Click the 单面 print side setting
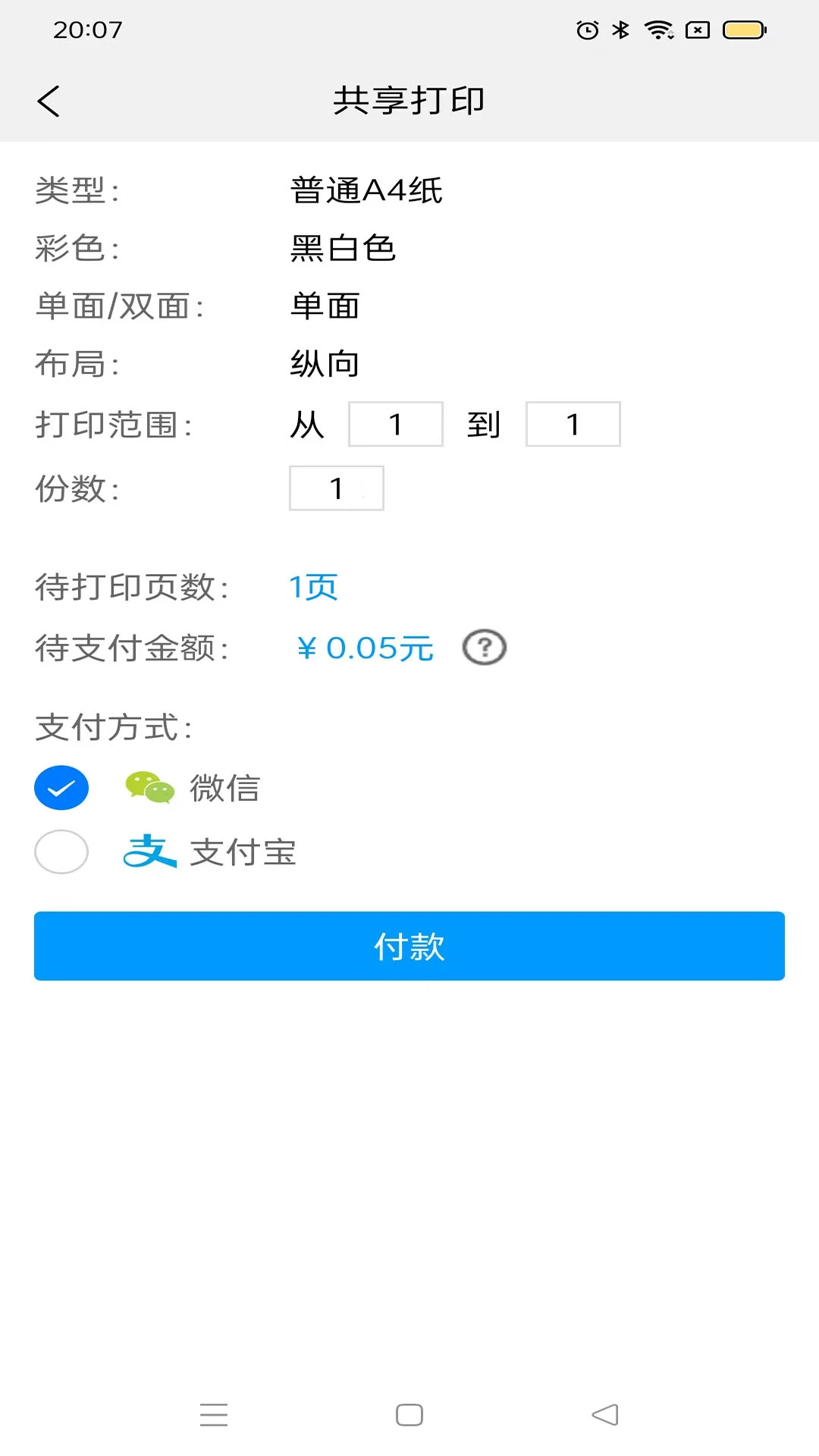Viewport: 819px width, 1456px height. 322,306
